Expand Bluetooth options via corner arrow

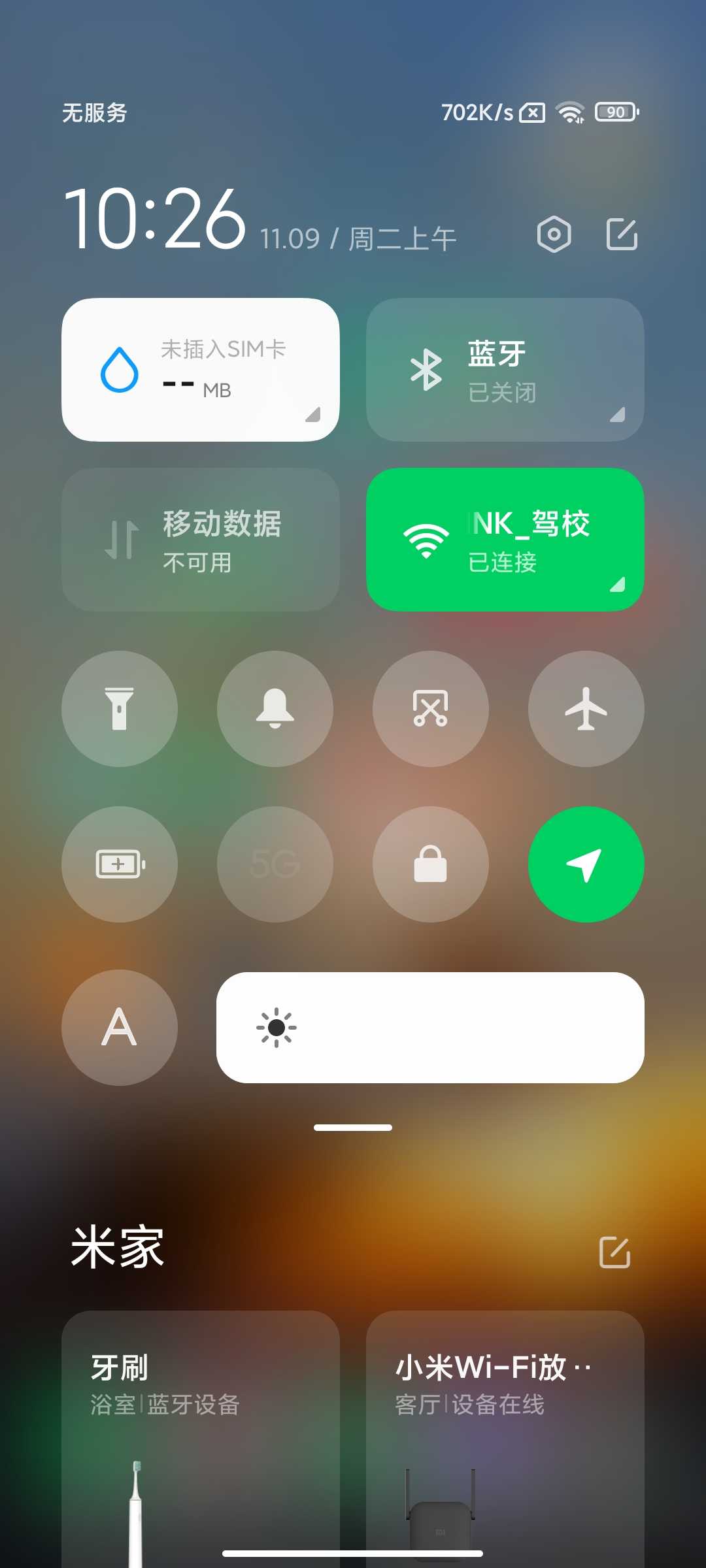(618, 415)
